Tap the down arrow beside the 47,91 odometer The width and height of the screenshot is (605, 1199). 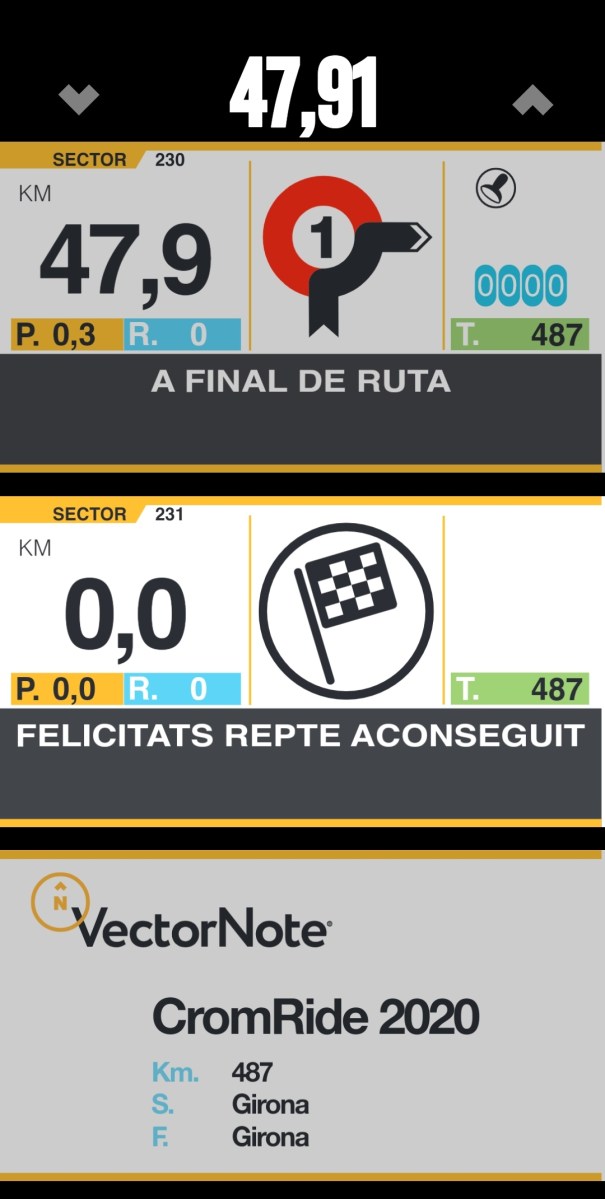point(79,99)
